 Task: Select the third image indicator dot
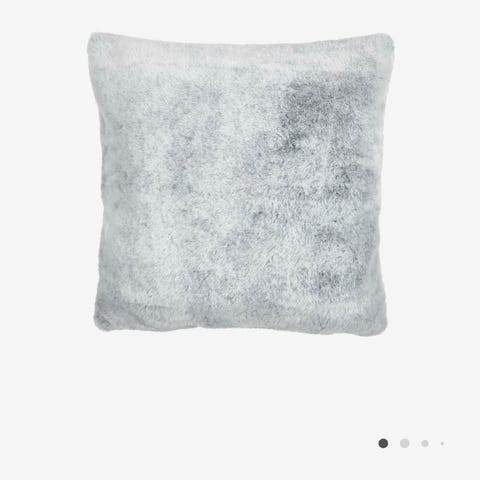coord(425,443)
